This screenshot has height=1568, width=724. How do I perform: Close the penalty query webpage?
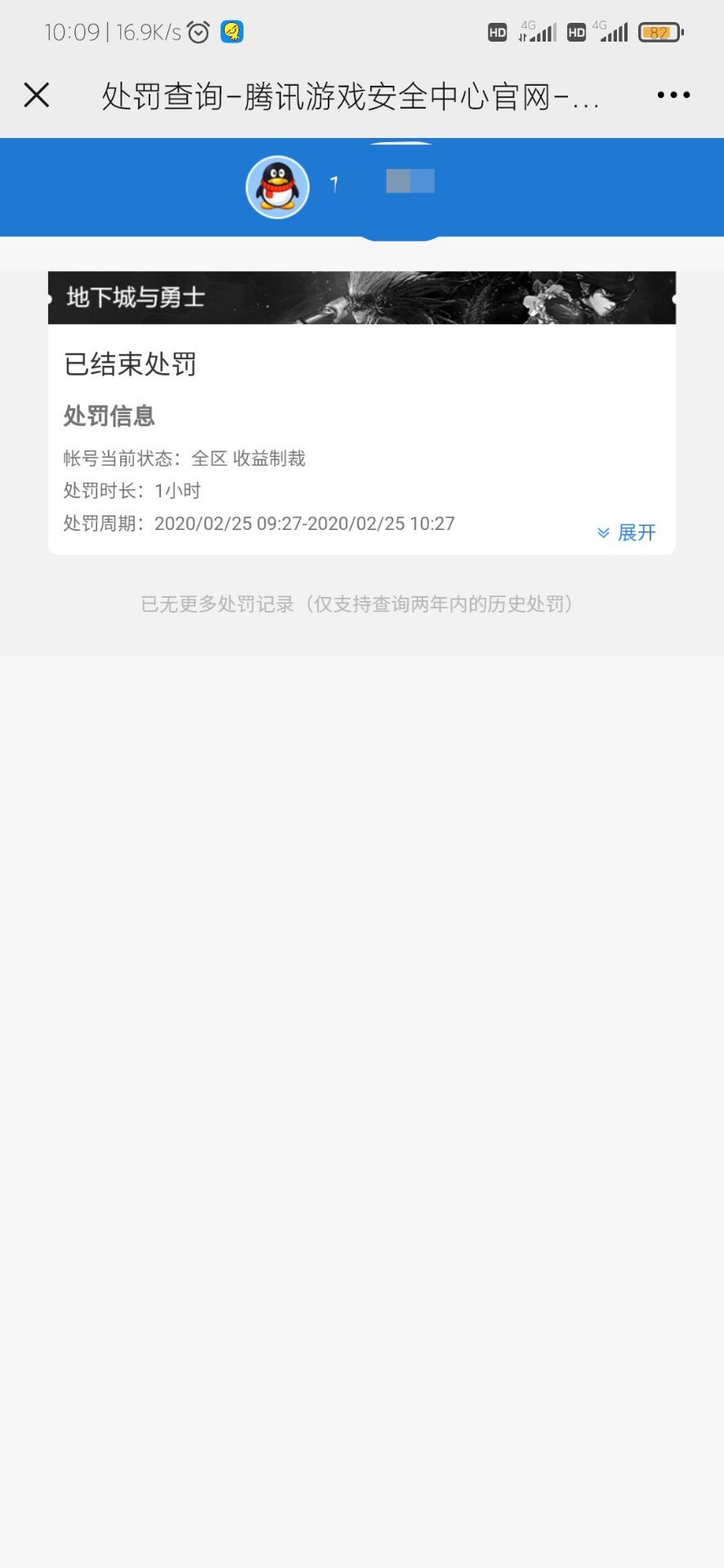click(37, 96)
